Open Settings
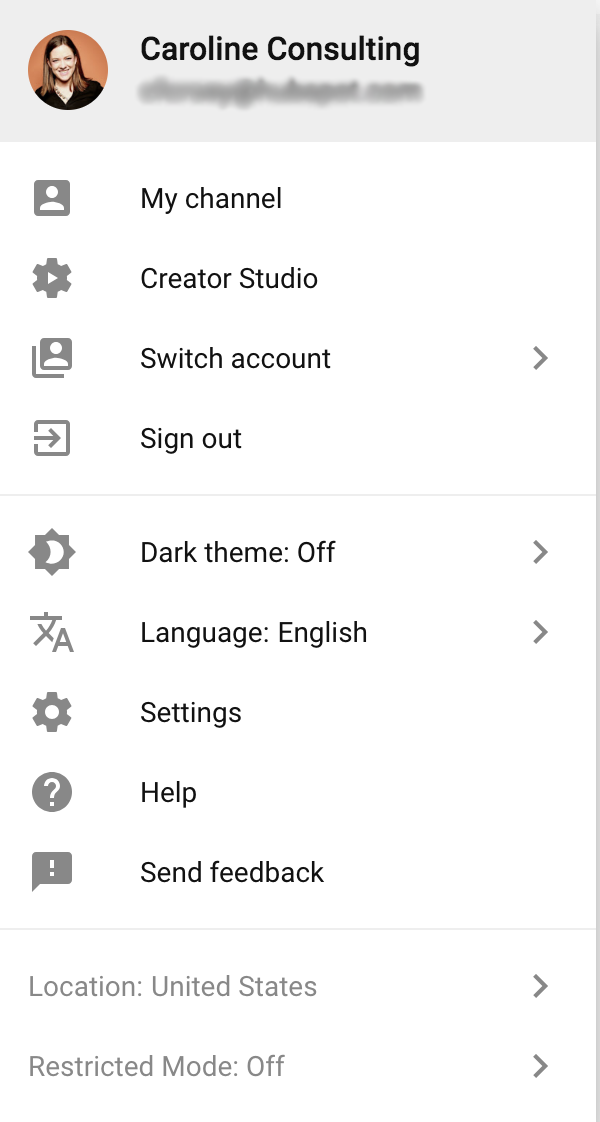 [191, 712]
